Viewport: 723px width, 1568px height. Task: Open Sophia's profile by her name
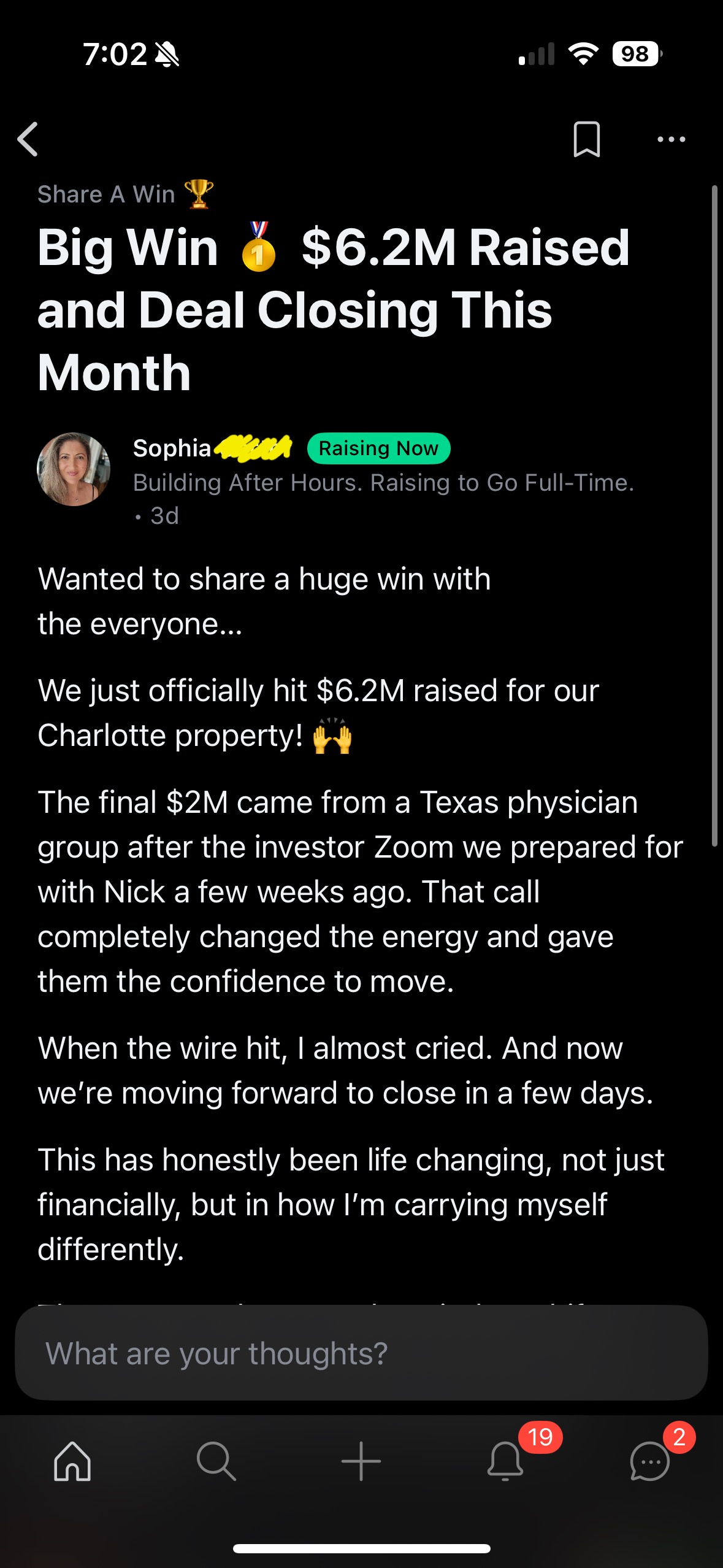(172, 448)
